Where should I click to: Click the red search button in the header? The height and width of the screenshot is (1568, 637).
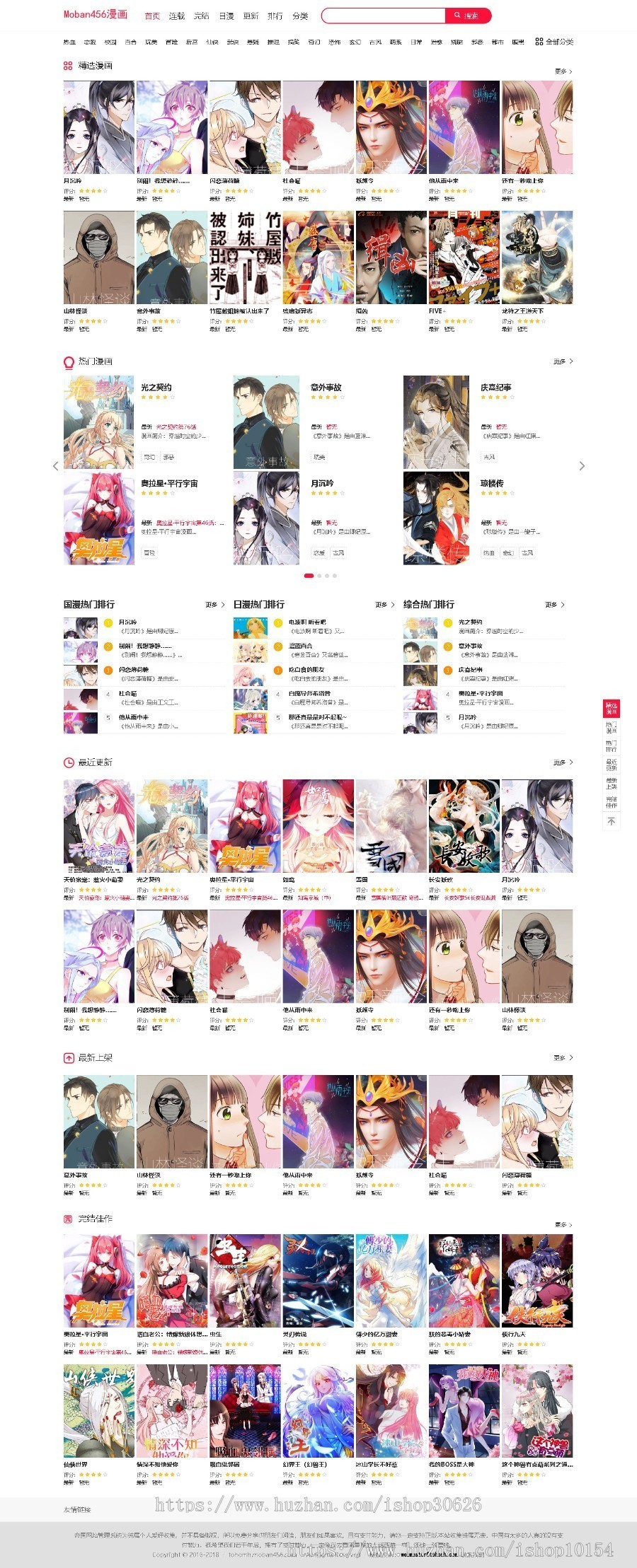(x=467, y=16)
